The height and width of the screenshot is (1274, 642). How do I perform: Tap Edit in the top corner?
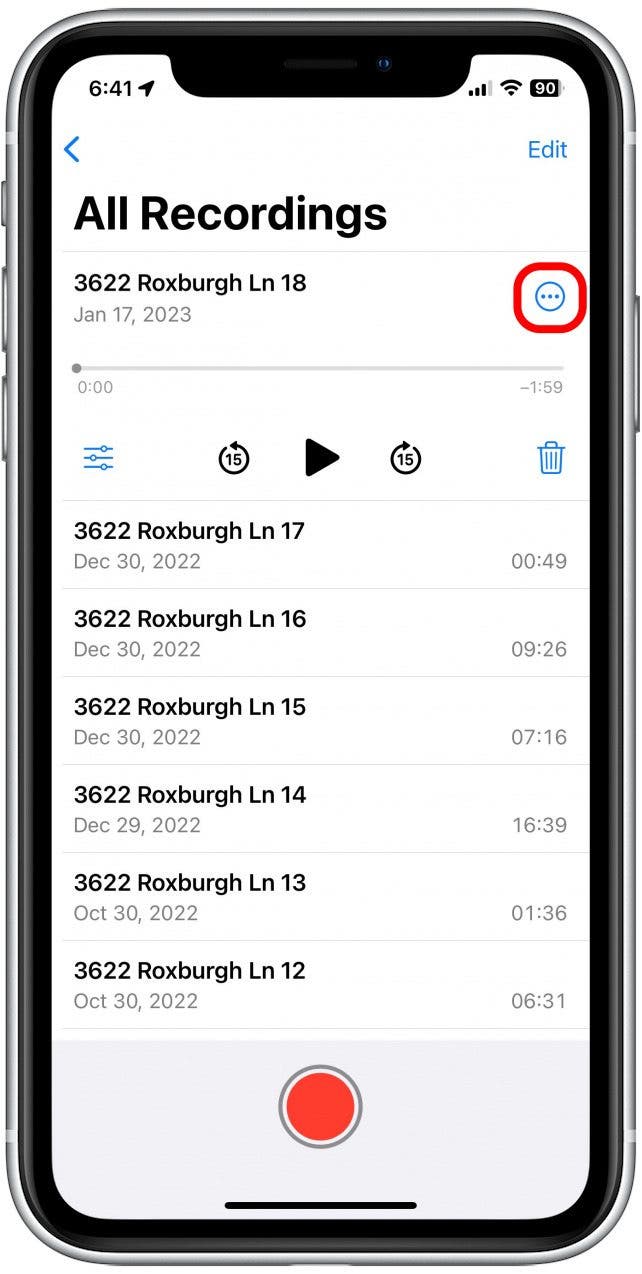(x=547, y=150)
